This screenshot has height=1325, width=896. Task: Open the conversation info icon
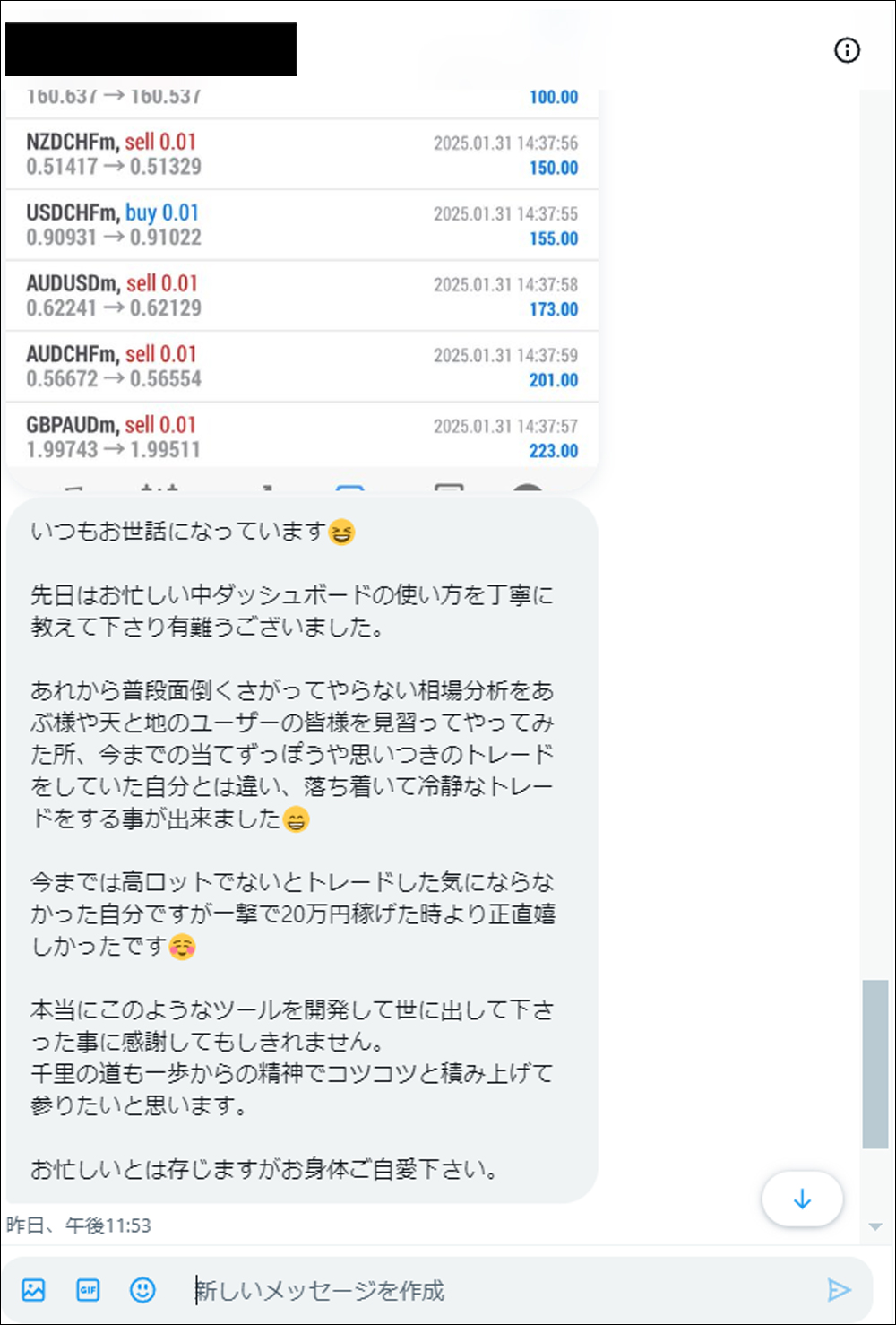click(847, 50)
